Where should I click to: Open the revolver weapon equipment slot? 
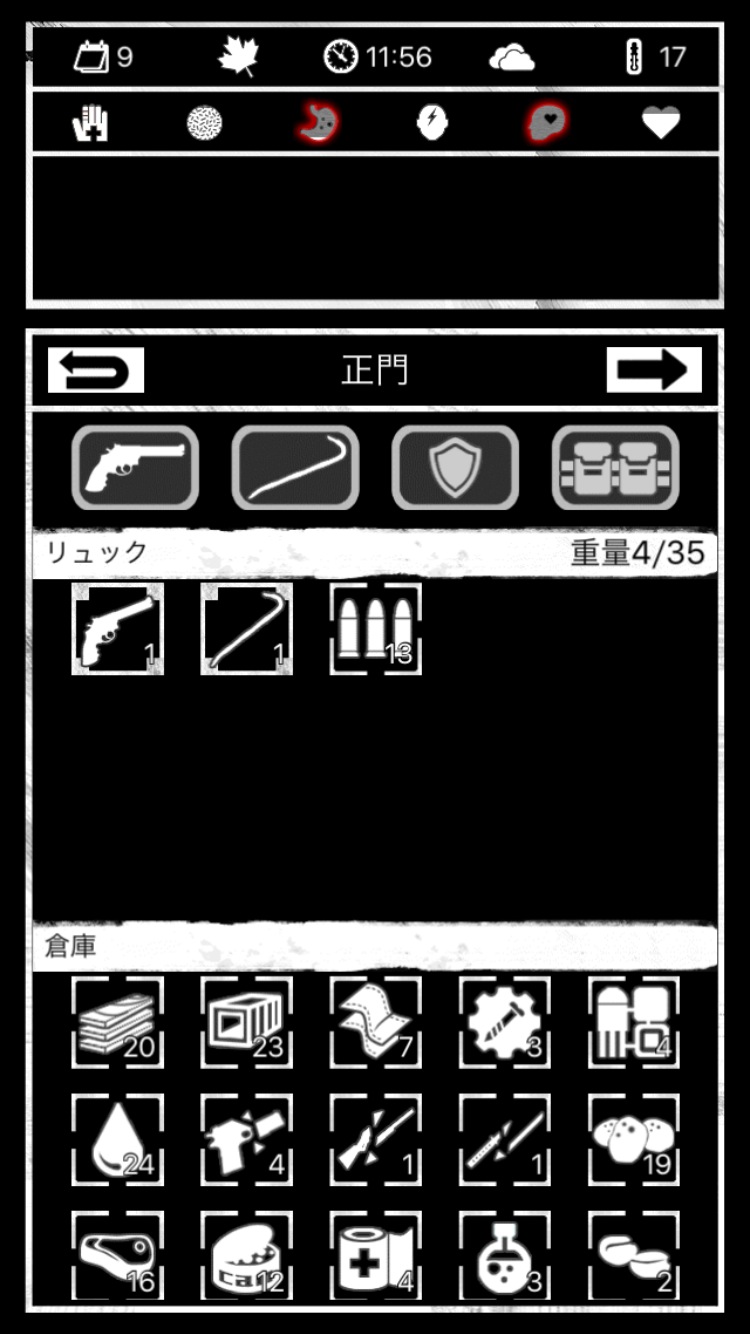135,468
